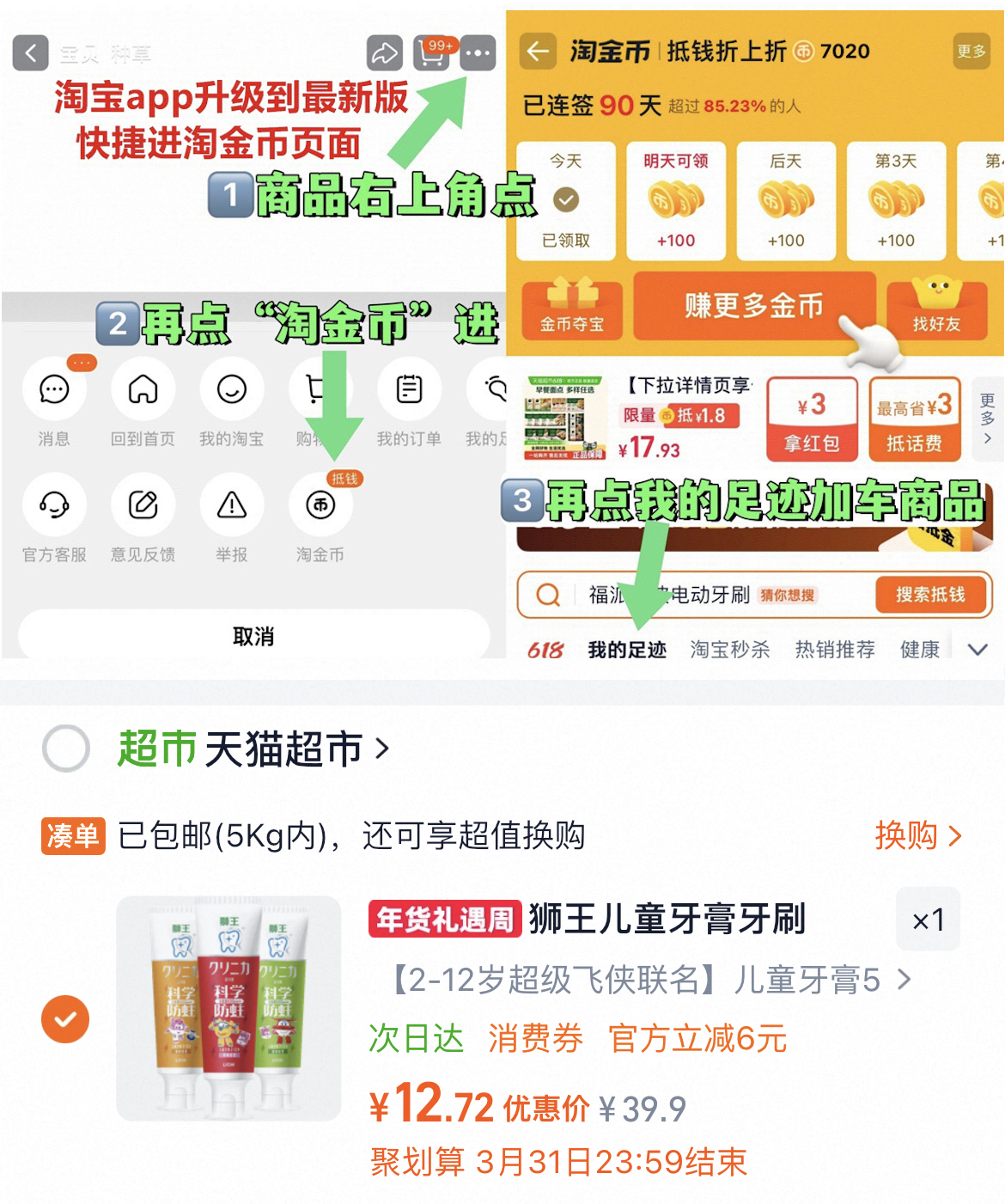
Task: Deselect the 狮王儿童牙膏 item checkbox
Action: (64, 1020)
